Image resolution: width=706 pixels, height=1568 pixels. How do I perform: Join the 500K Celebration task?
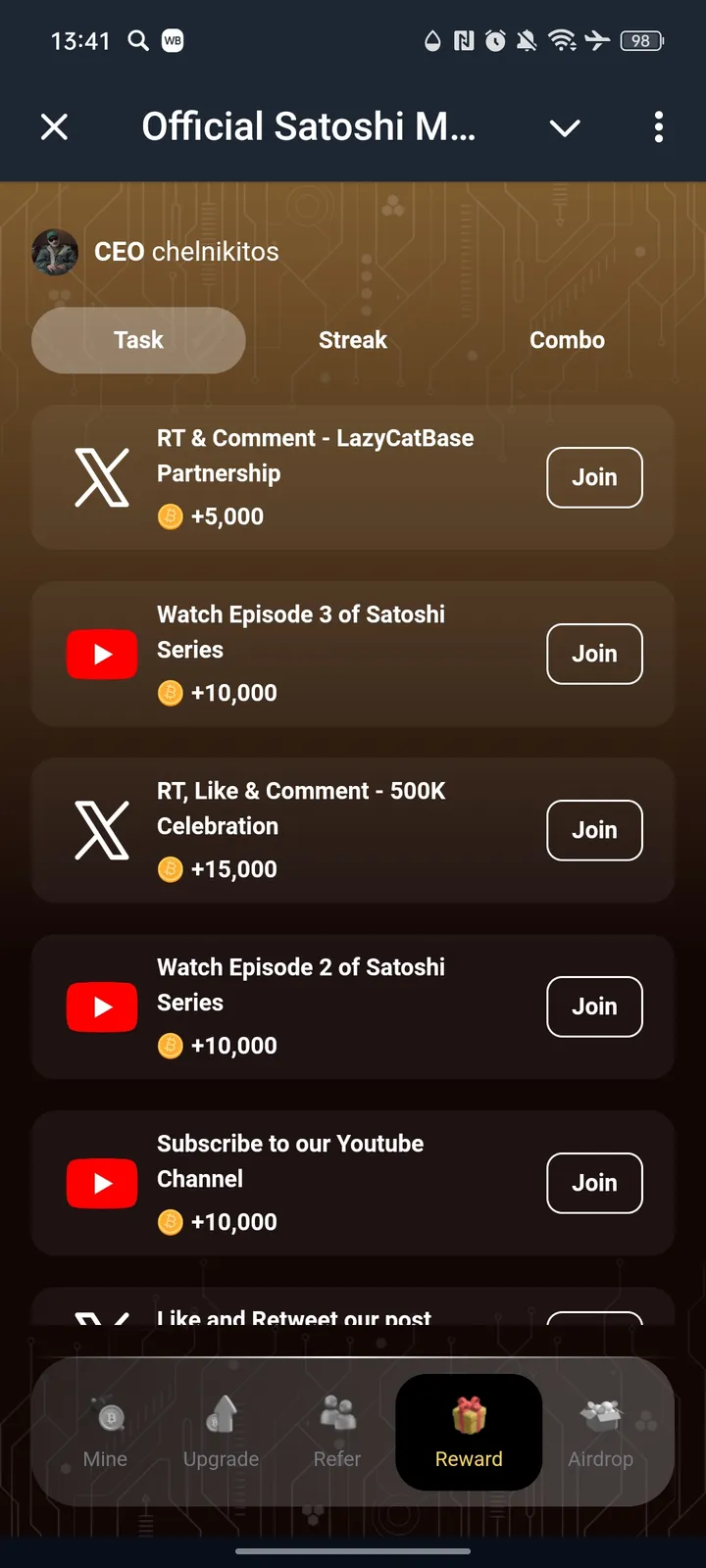(594, 830)
